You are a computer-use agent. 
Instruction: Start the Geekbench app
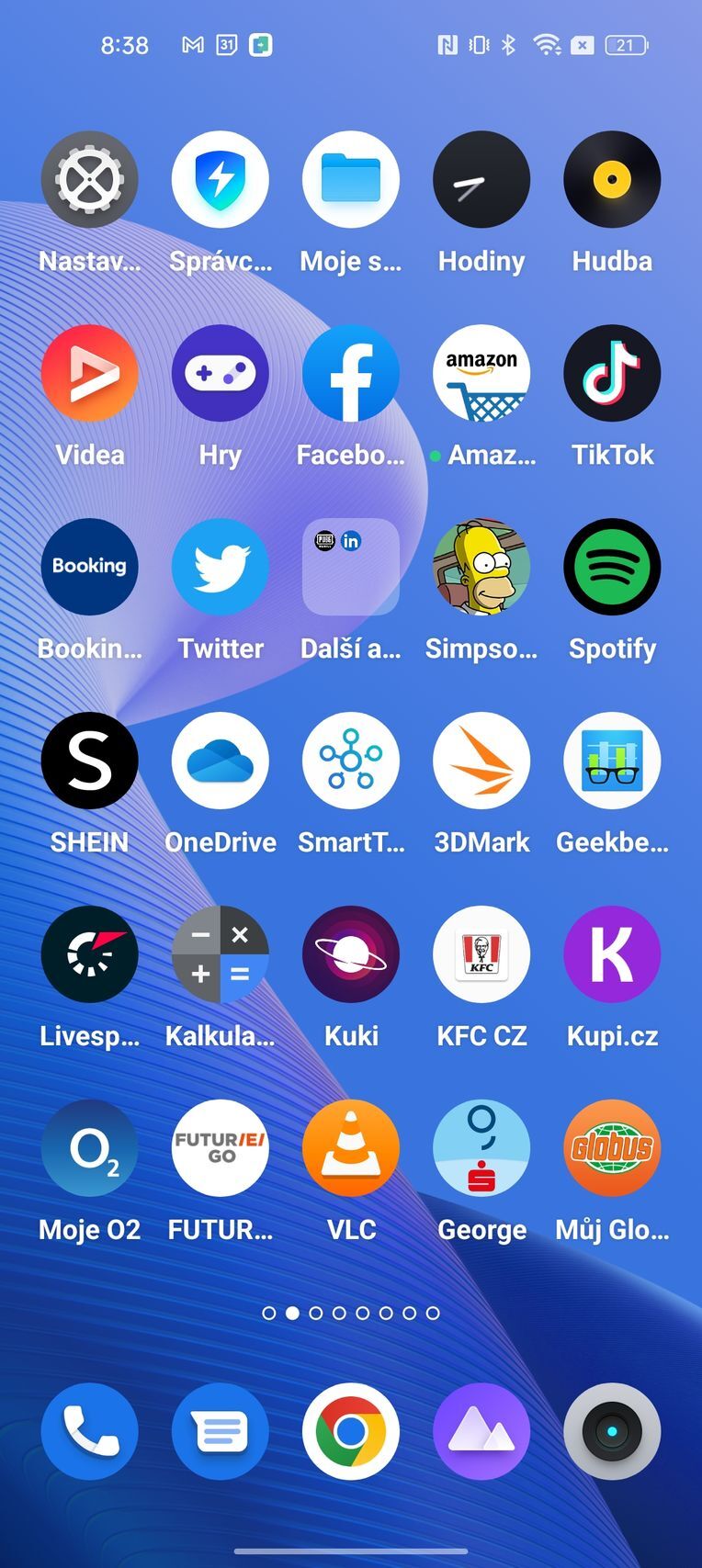pos(612,761)
